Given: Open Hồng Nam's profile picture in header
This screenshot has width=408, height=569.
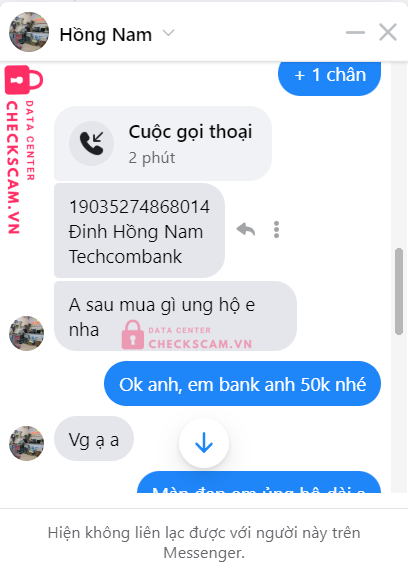Looking at the screenshot, I should pyautogui.click(x=29, y=32).
